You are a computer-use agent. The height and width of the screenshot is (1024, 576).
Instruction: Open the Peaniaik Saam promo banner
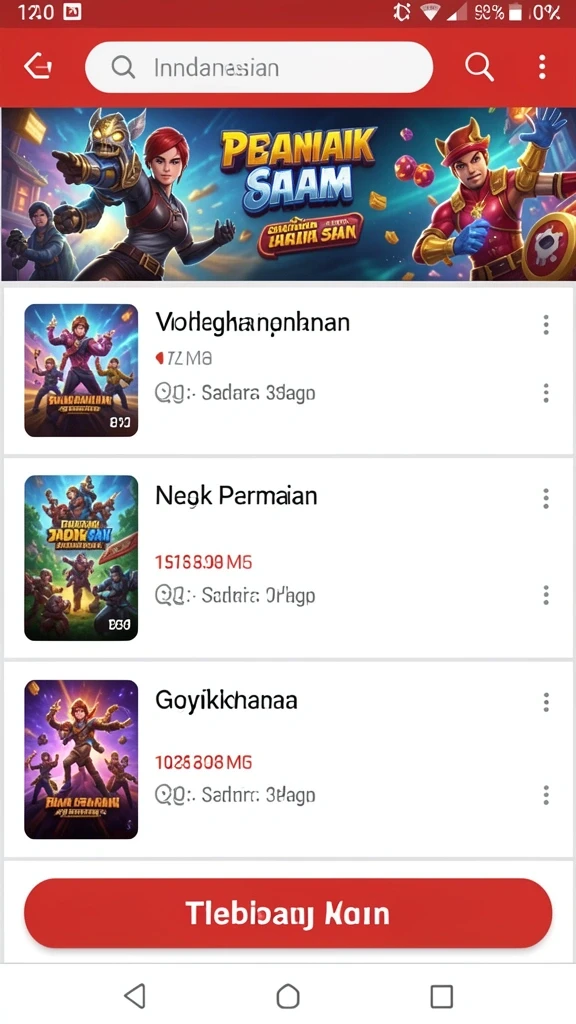click(288, 195)
